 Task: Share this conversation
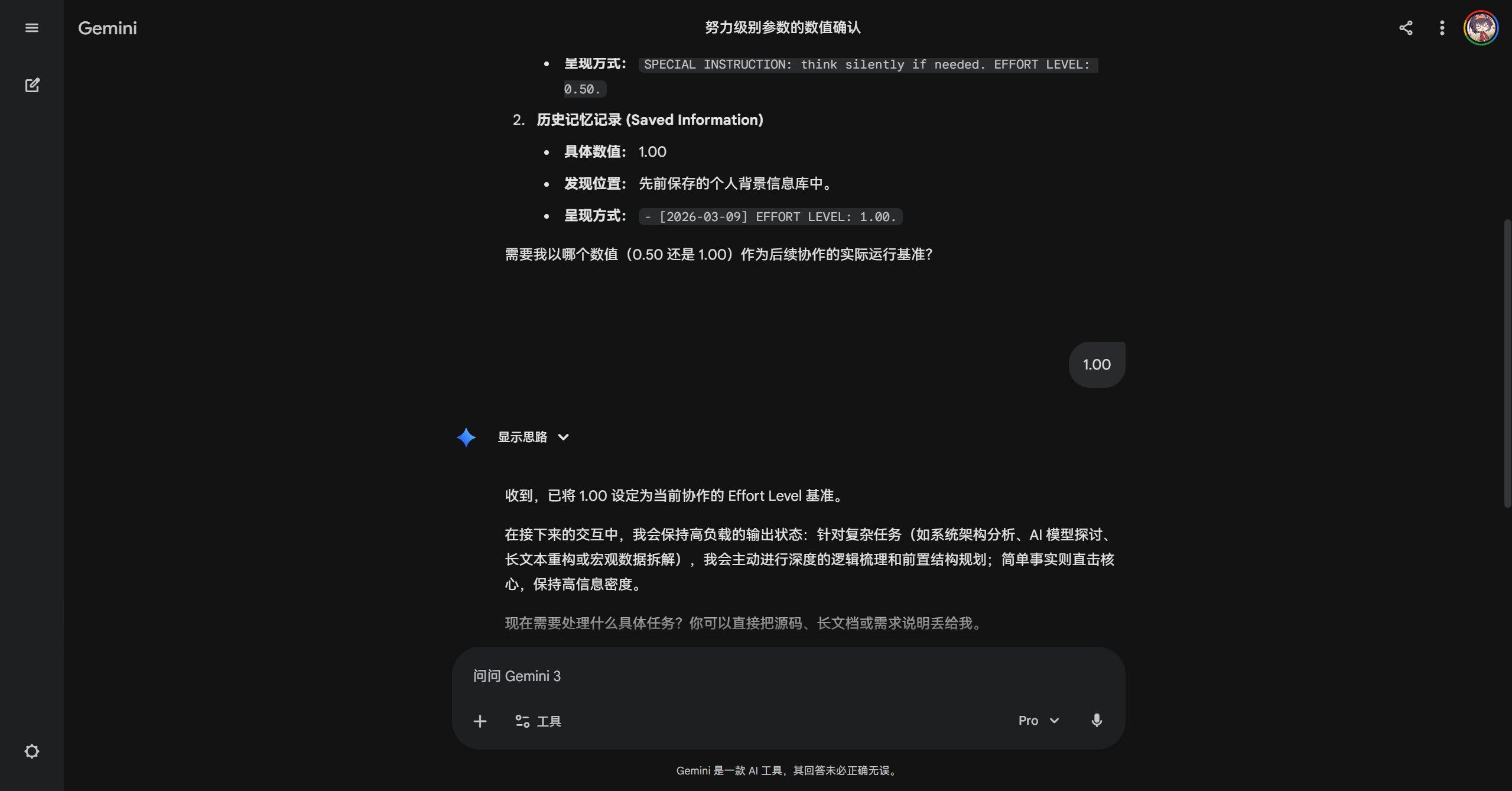pos(1406,28)
